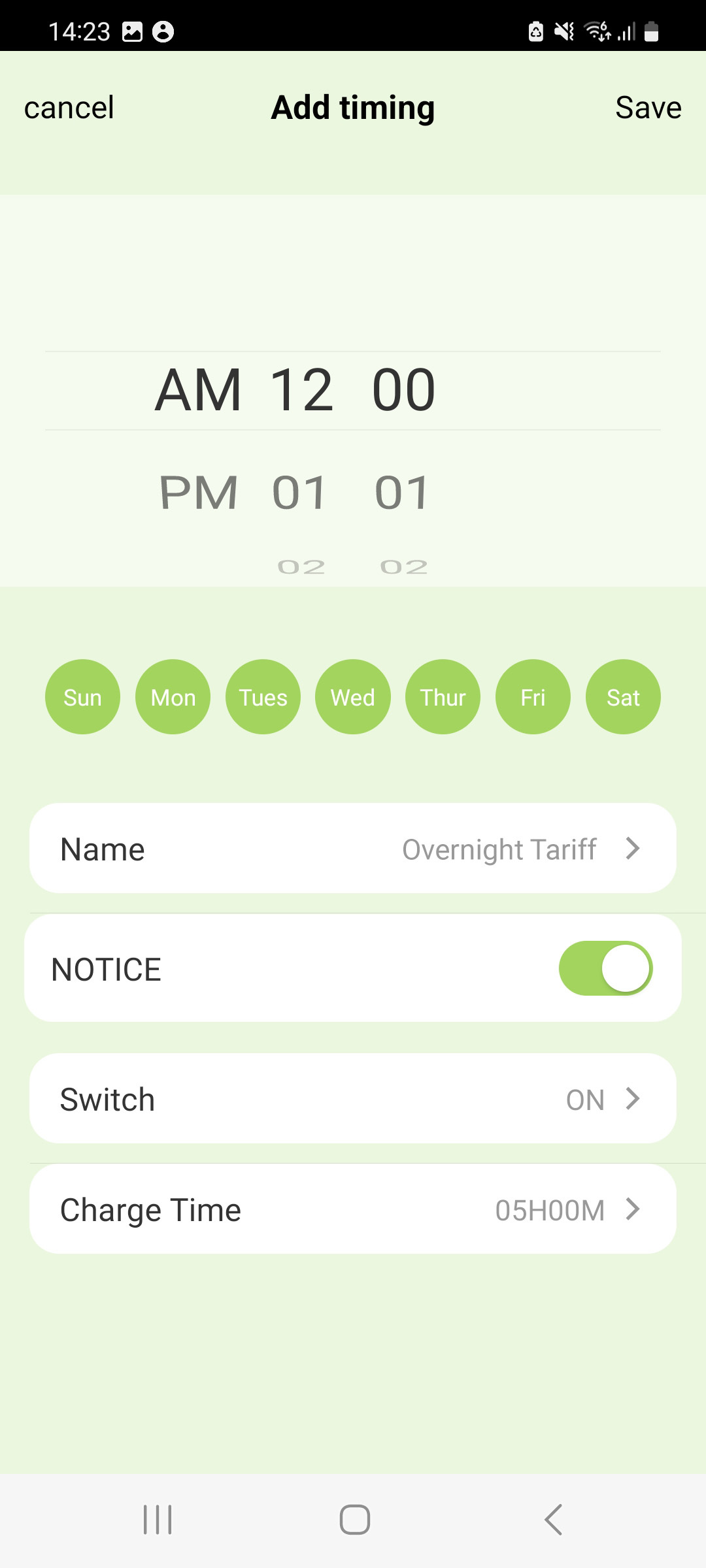
Task: Toggle the Sat day chip
Action: (623, 697)
